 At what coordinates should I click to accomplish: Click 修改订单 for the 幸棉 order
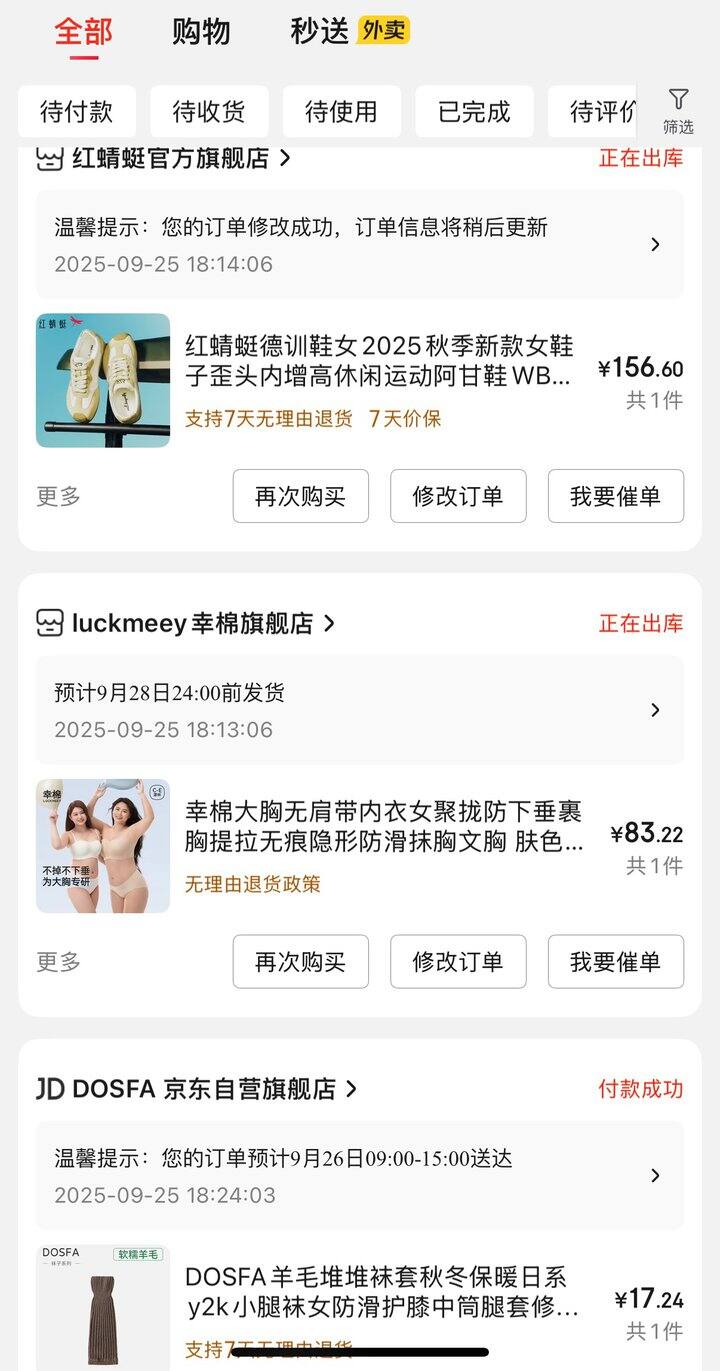458,962
